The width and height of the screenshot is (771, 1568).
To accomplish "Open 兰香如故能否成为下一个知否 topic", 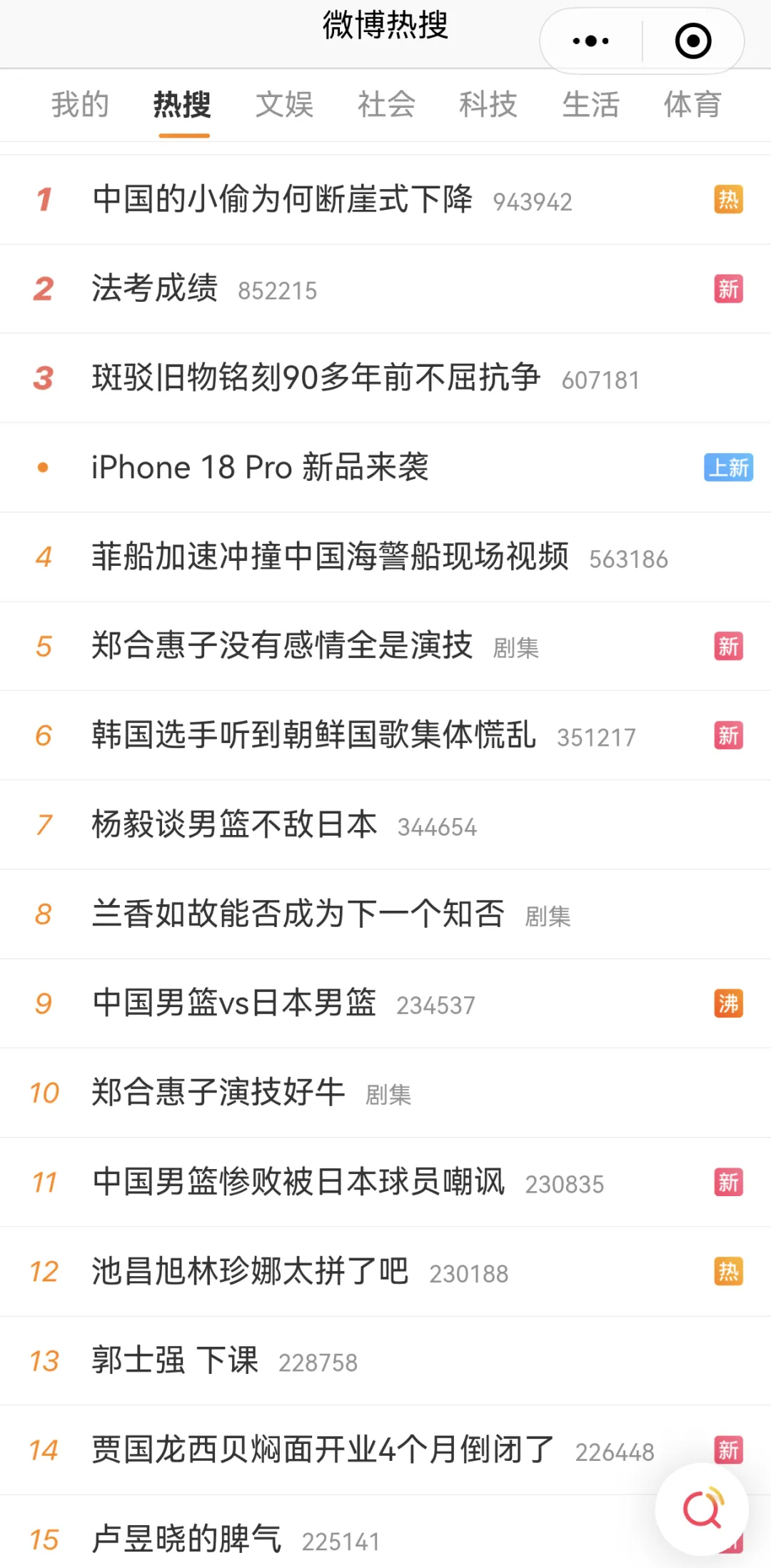I will (385, 914).
